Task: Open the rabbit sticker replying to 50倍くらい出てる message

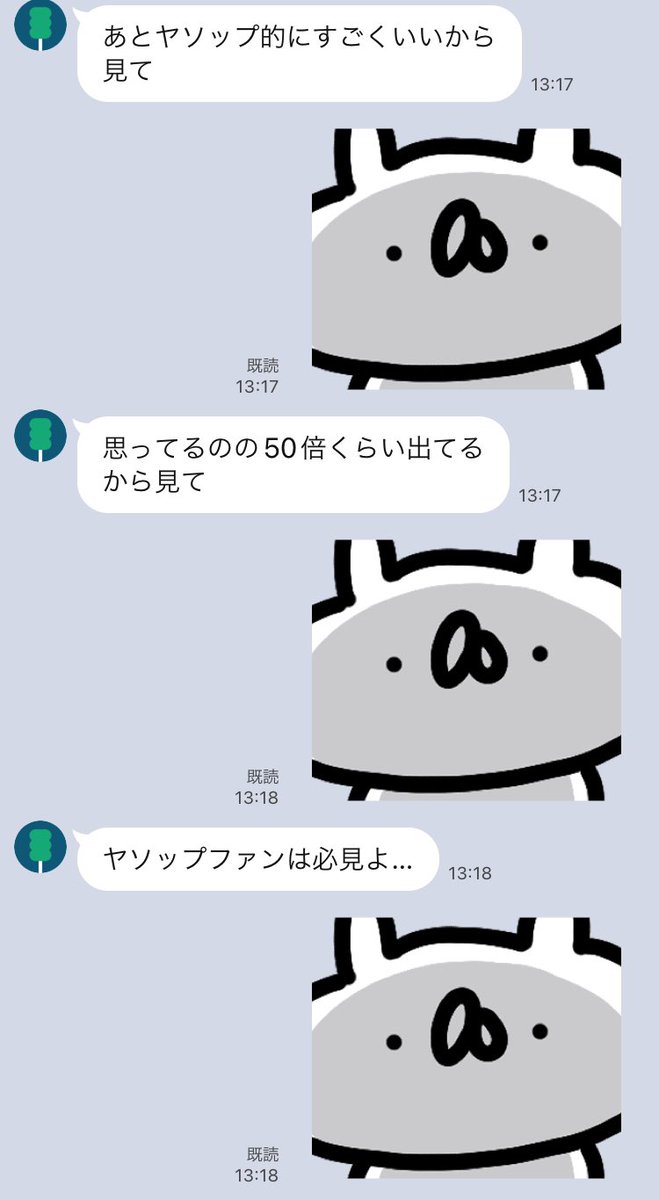Action: click(x=466, y=670)
